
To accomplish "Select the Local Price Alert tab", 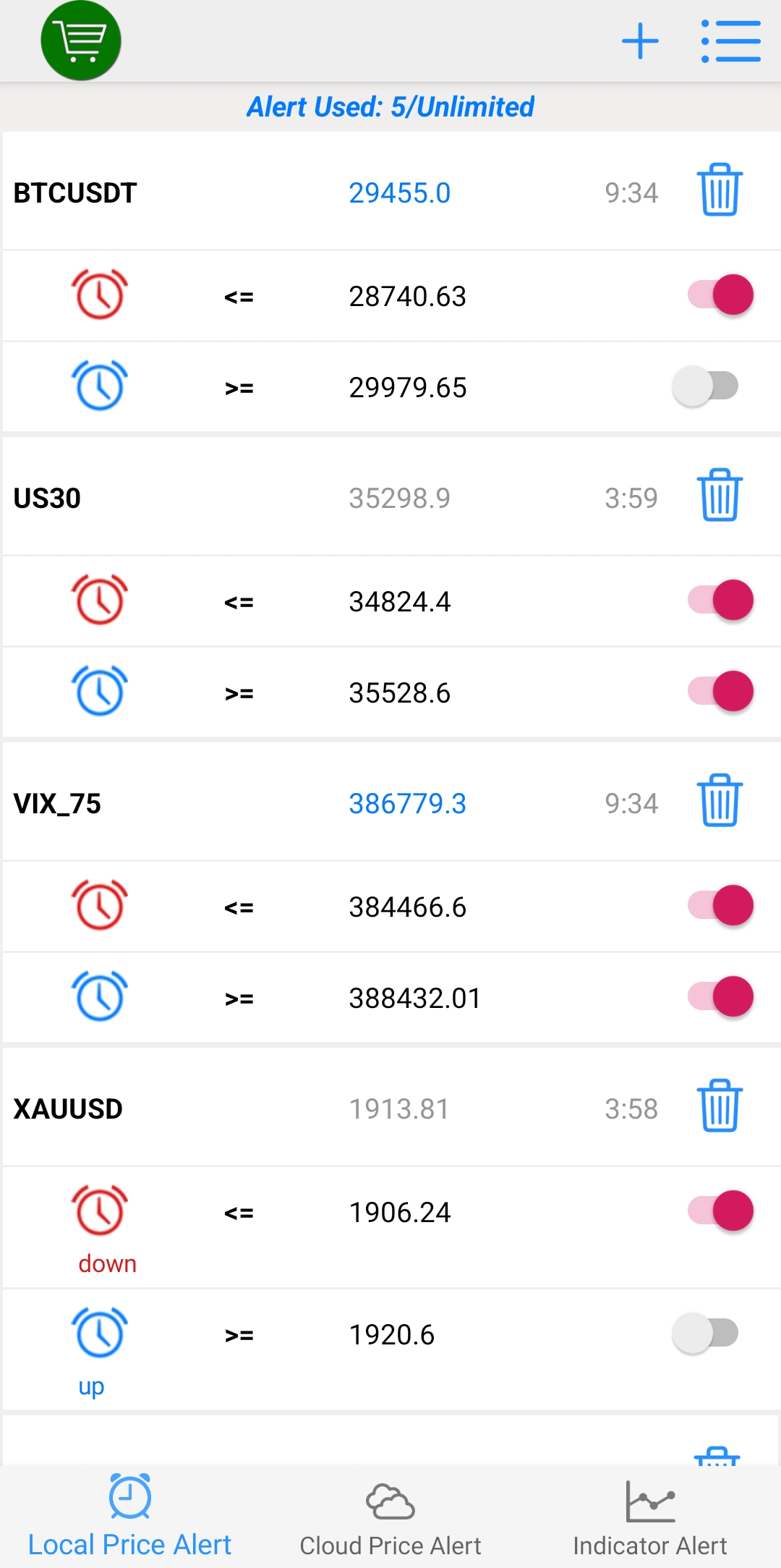I will click(x=129, y=1517).
